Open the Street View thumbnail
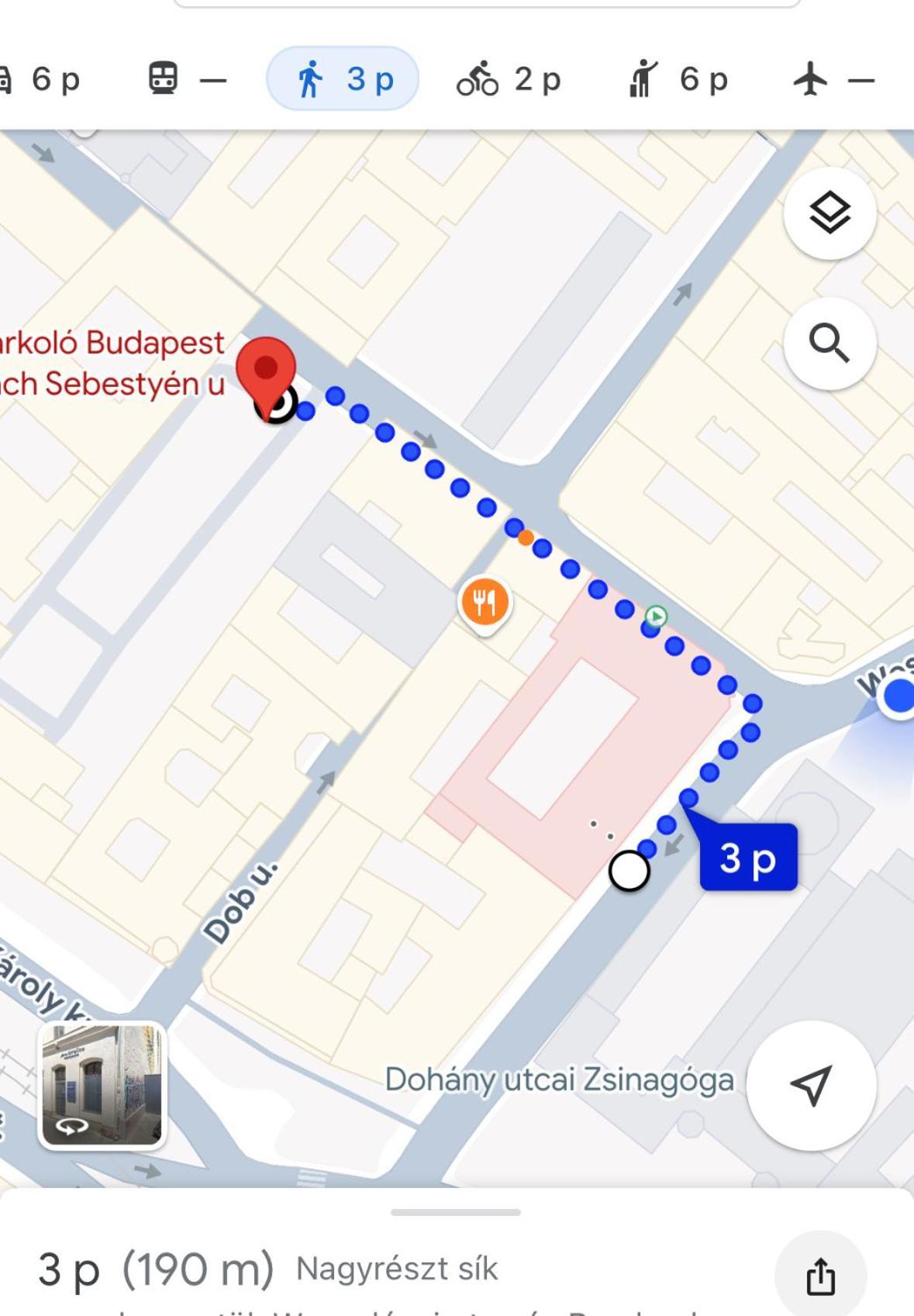Image resolution: width=914 pixels, height=1316 pixels. pos(102,1084)
